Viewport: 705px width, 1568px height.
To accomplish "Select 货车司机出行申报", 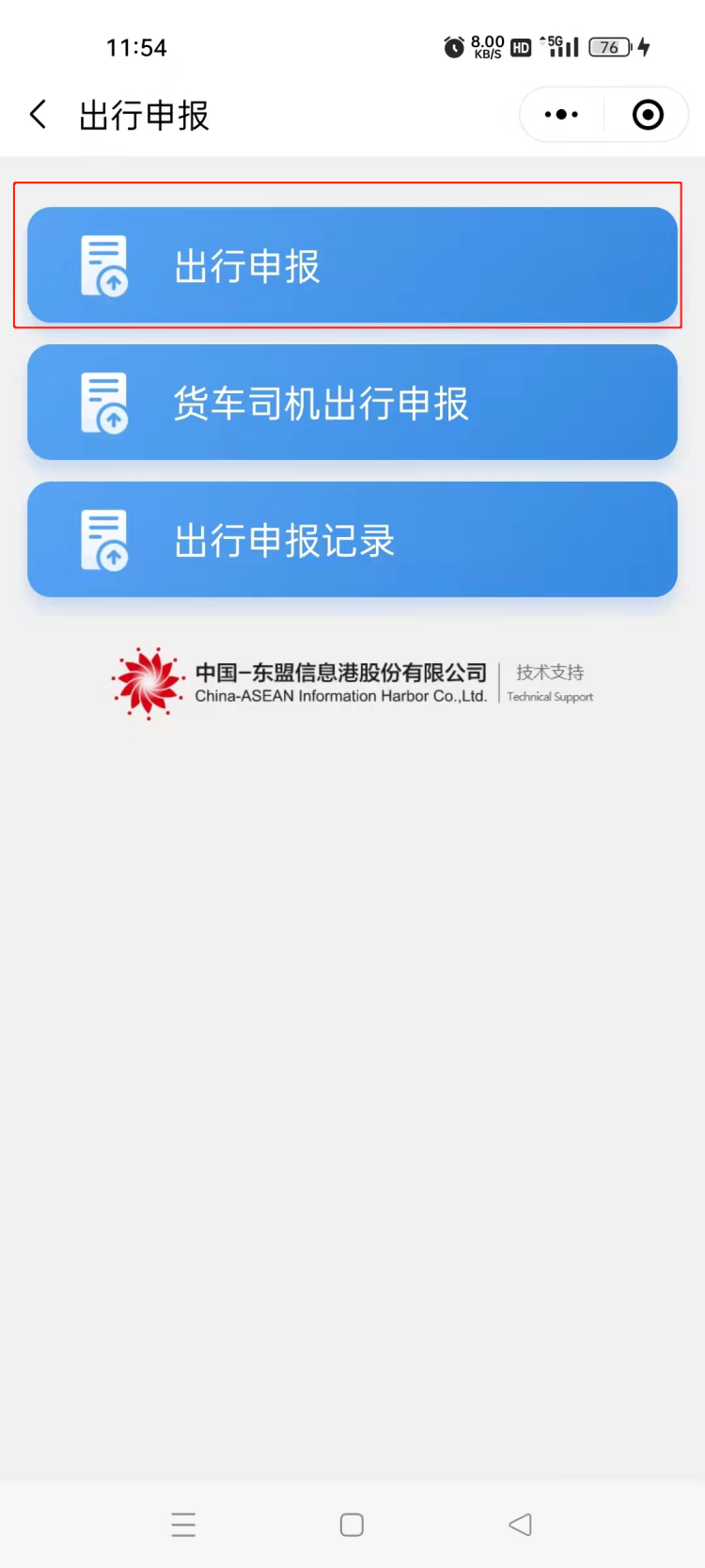I will point(352,403).
